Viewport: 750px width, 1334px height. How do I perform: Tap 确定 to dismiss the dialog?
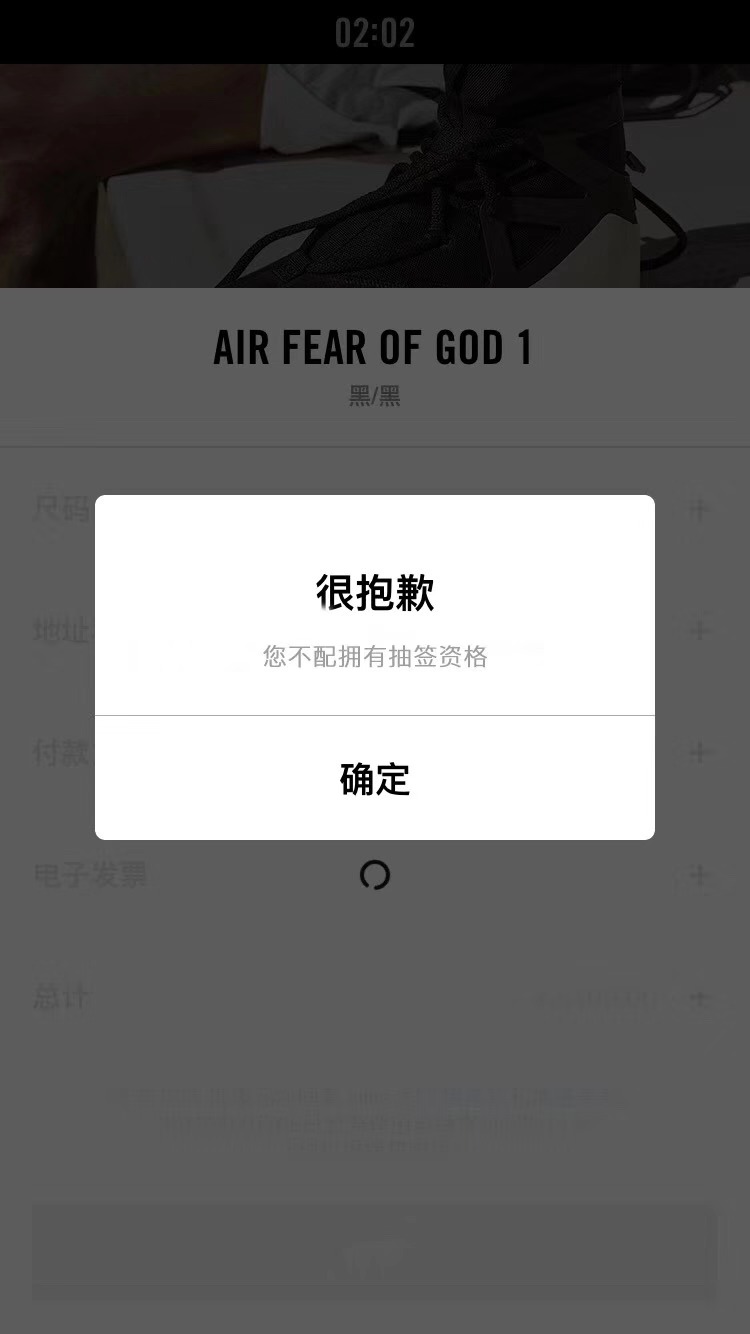[x=375, y=779]
